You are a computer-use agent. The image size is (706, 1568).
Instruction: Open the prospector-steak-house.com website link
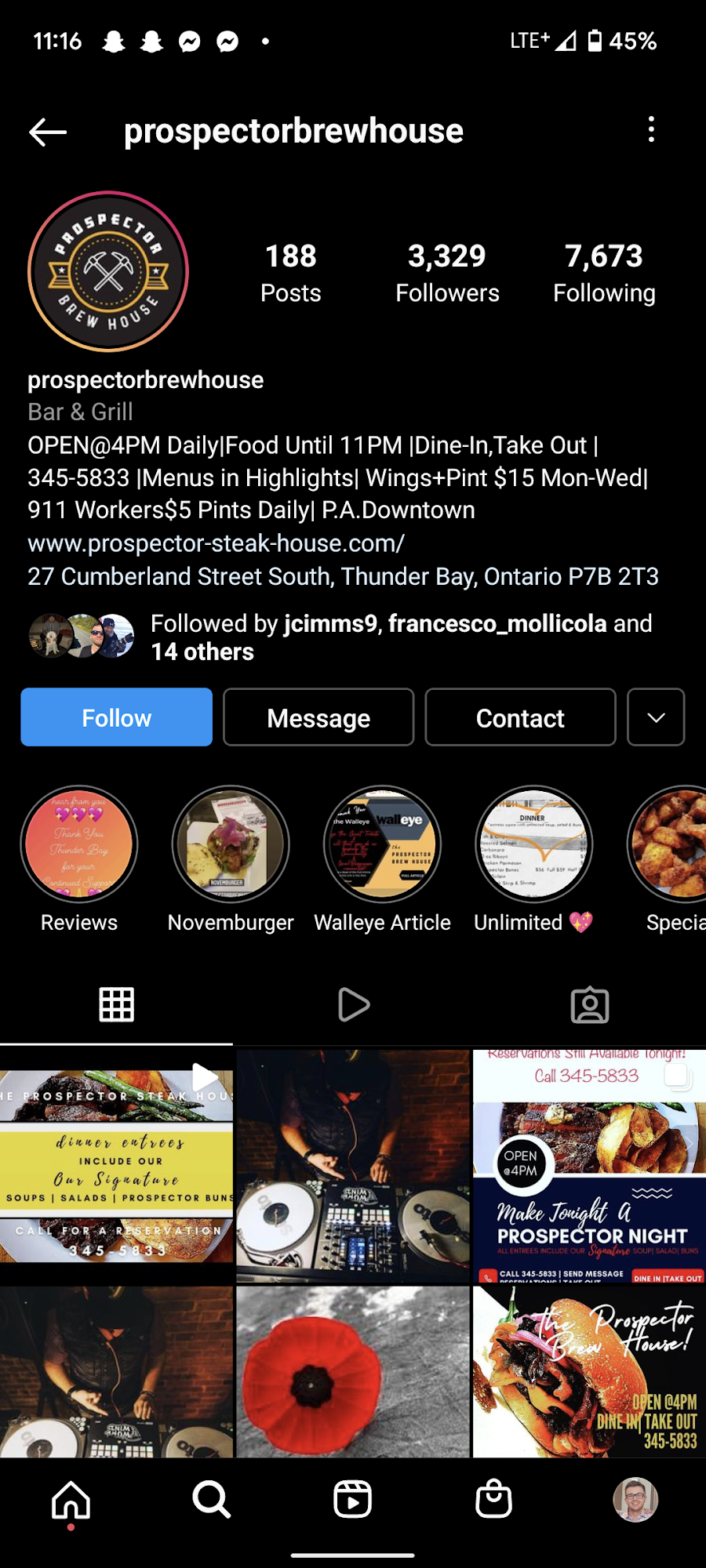point(217,543)
